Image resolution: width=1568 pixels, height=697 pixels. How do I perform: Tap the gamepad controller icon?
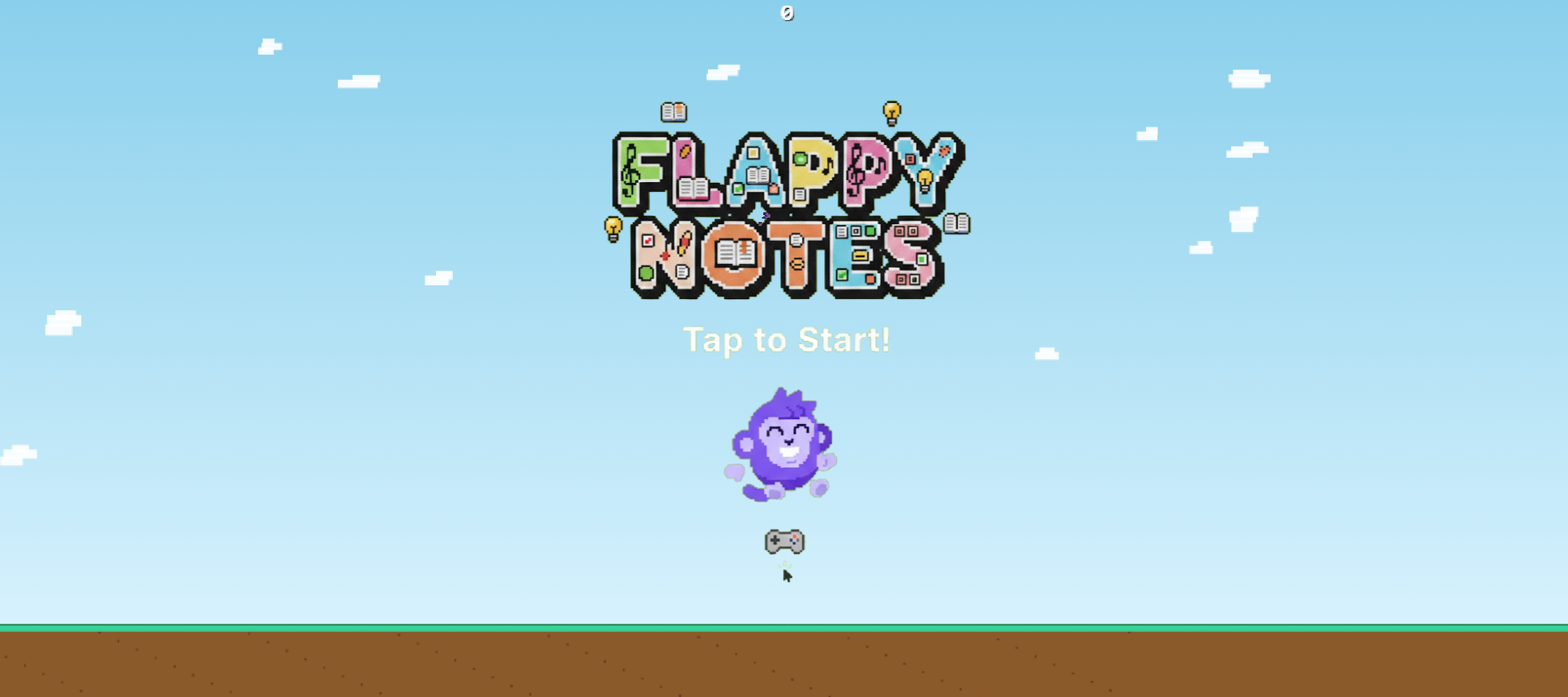coord(784,541)
